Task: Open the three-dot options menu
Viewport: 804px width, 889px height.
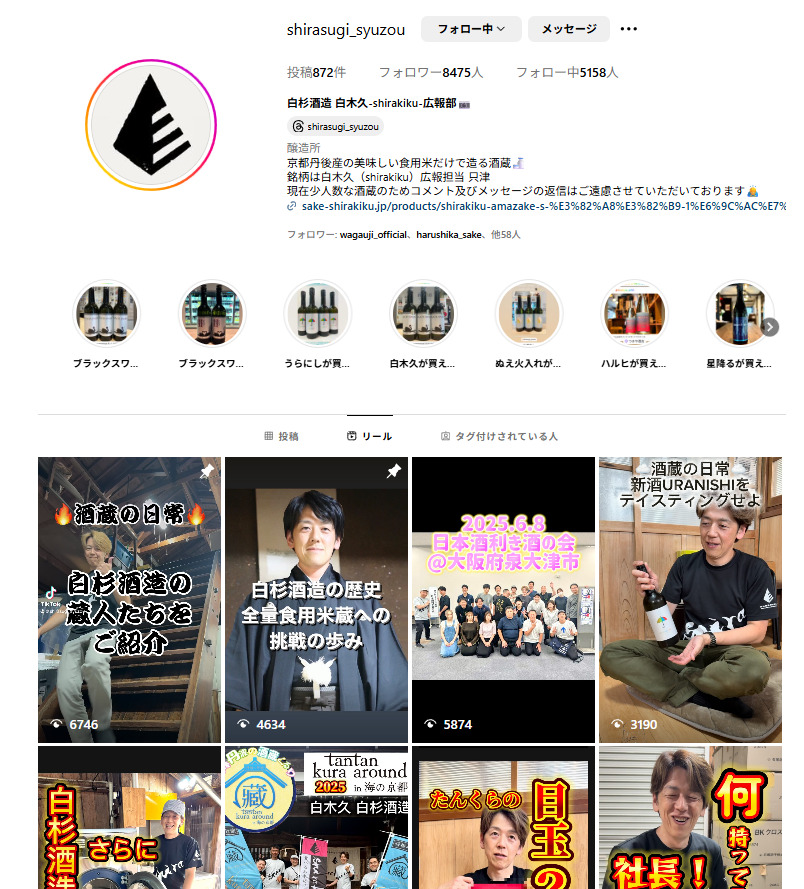Action: coord(628,29)
